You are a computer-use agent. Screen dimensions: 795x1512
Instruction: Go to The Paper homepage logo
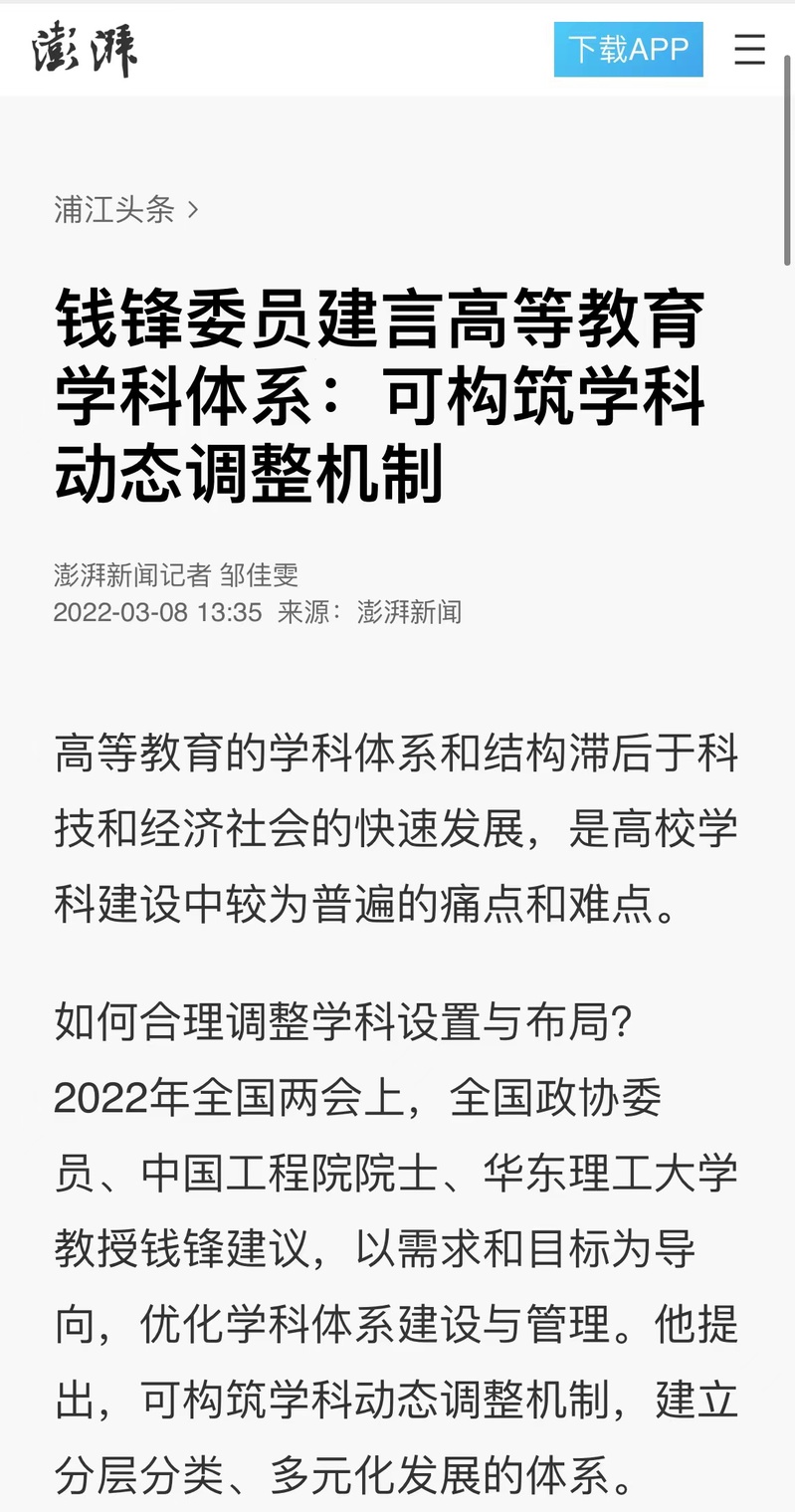pyautogui.click(x=84, y=50)
